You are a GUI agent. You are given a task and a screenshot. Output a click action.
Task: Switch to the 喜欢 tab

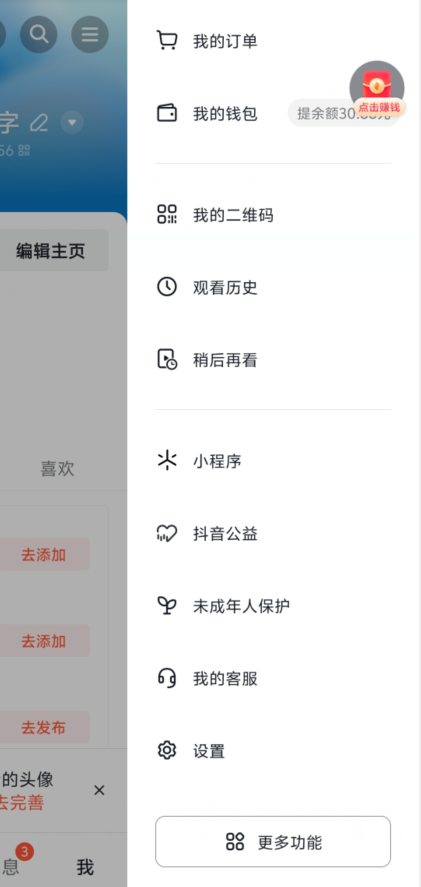point(57,468)
